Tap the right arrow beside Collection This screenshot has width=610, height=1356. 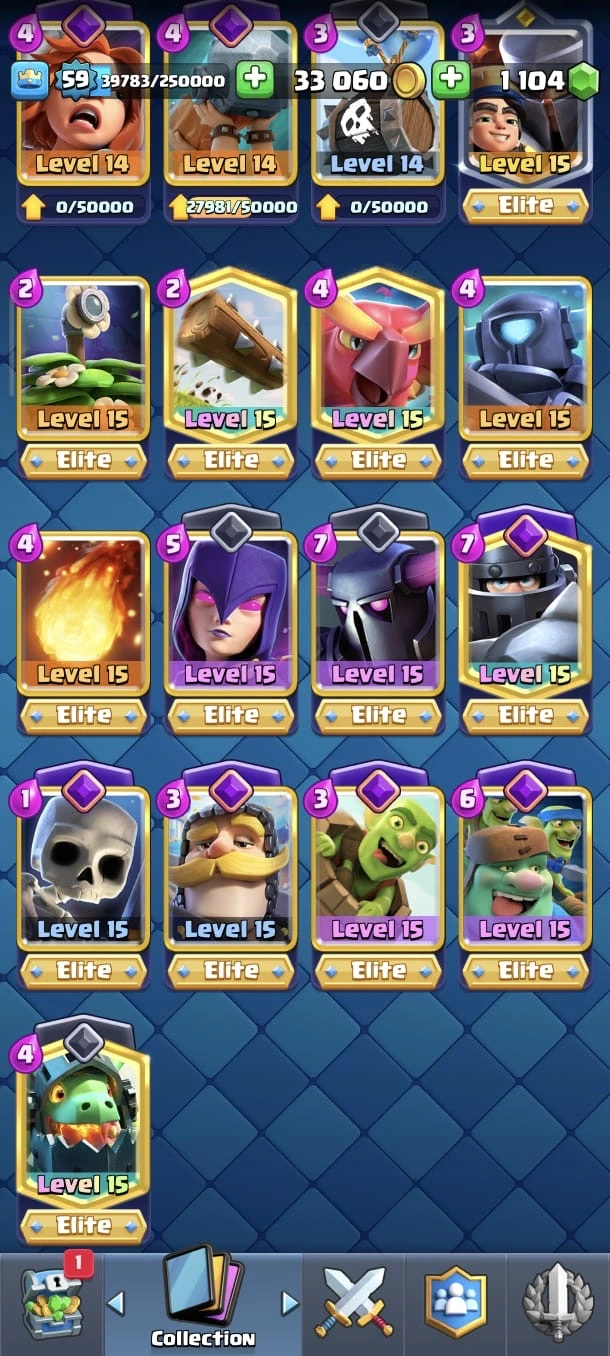point(290,1302)
